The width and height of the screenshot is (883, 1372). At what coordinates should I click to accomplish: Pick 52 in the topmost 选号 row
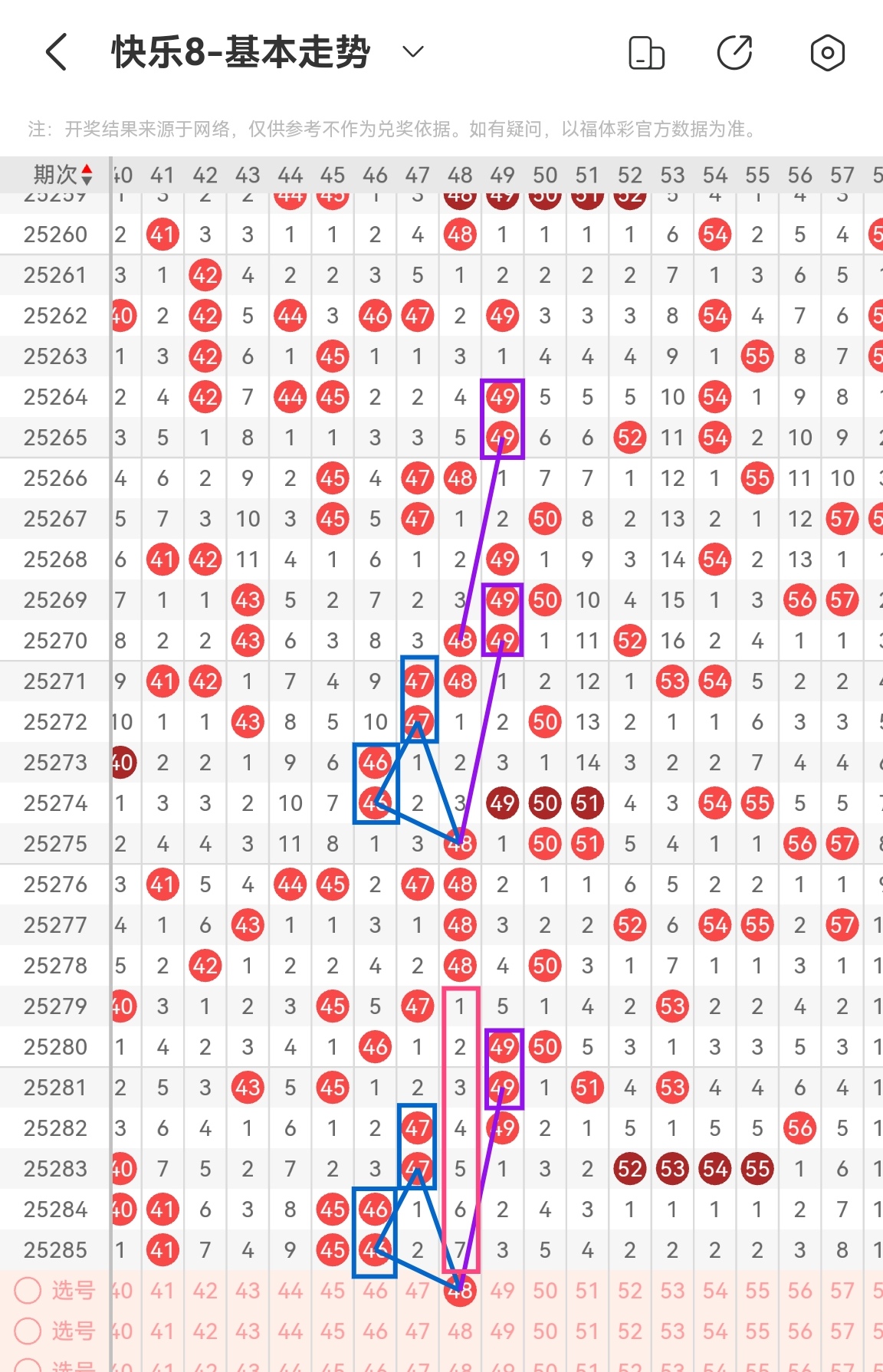point(629,1291)
